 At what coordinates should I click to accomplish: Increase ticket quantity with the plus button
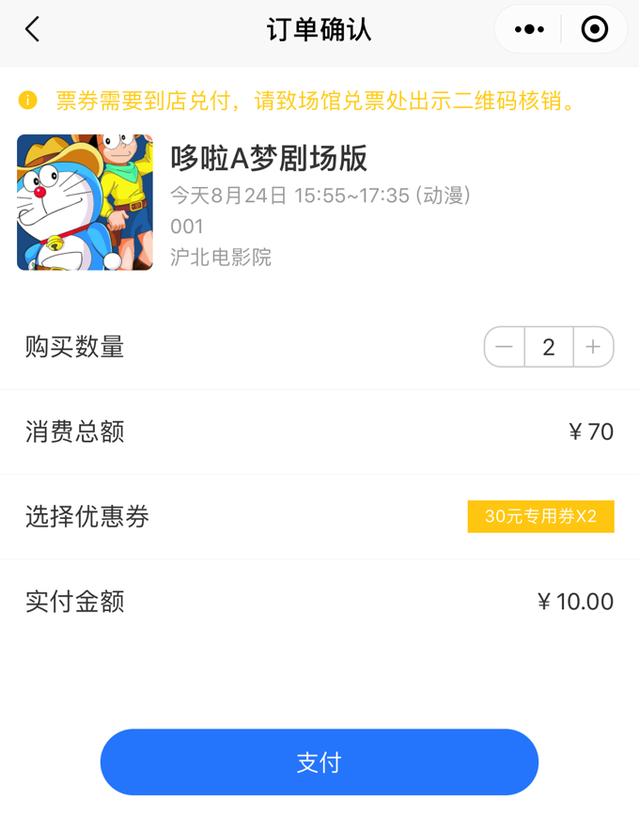click(x=593, y=347)
